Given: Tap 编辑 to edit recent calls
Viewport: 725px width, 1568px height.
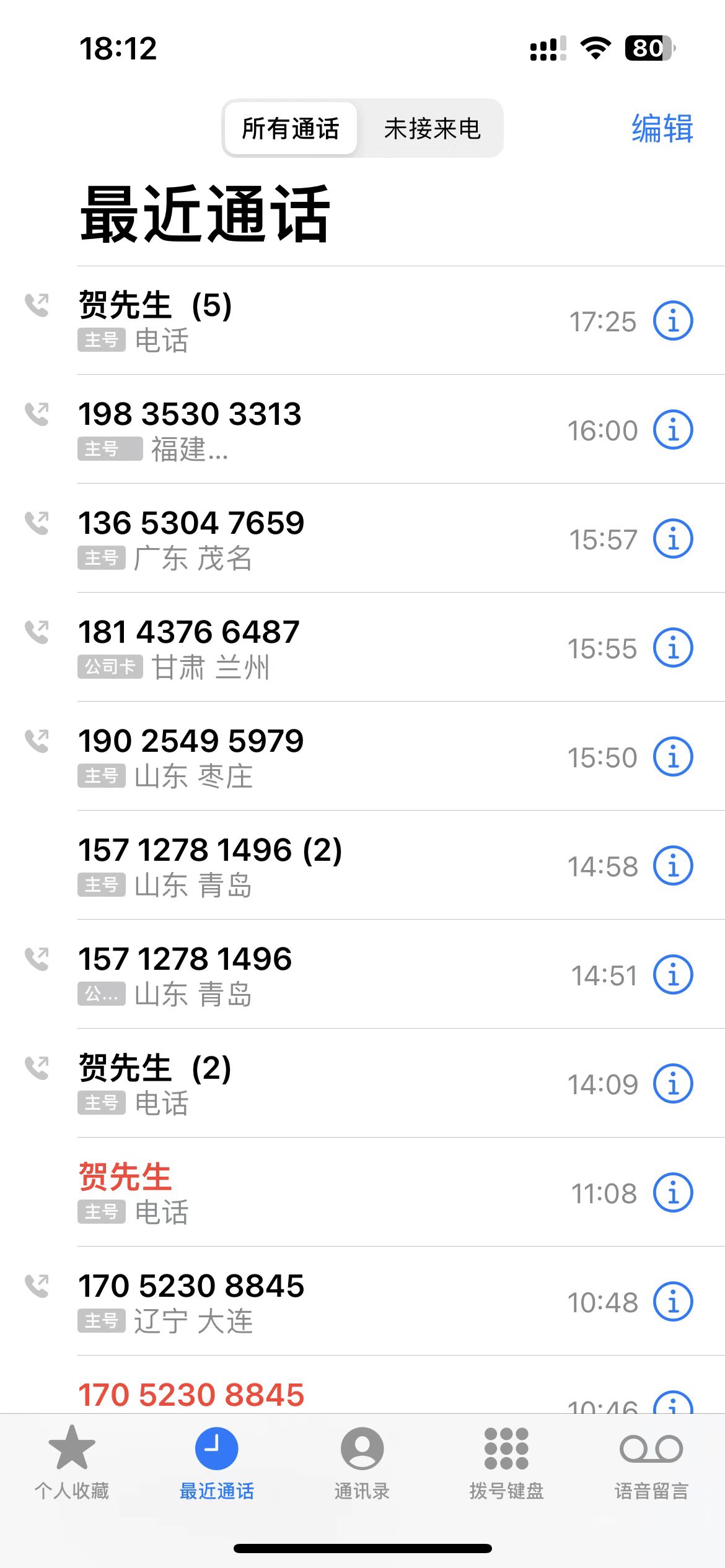Looking at the screenshot, I should pos(662,129).
